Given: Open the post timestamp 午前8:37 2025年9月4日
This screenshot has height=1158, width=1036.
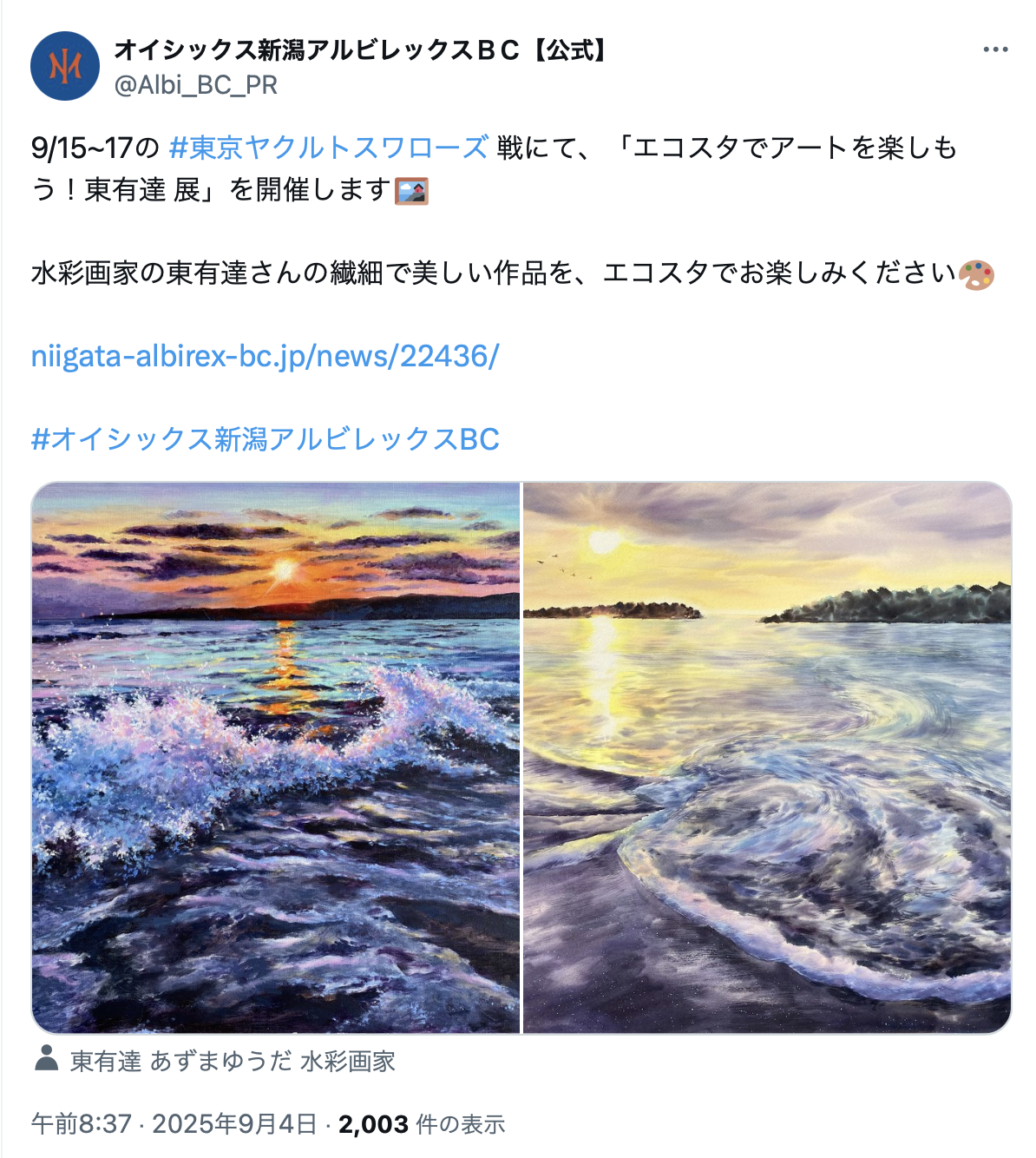Looking at the screenshot, I should (x=174, y=1124).
